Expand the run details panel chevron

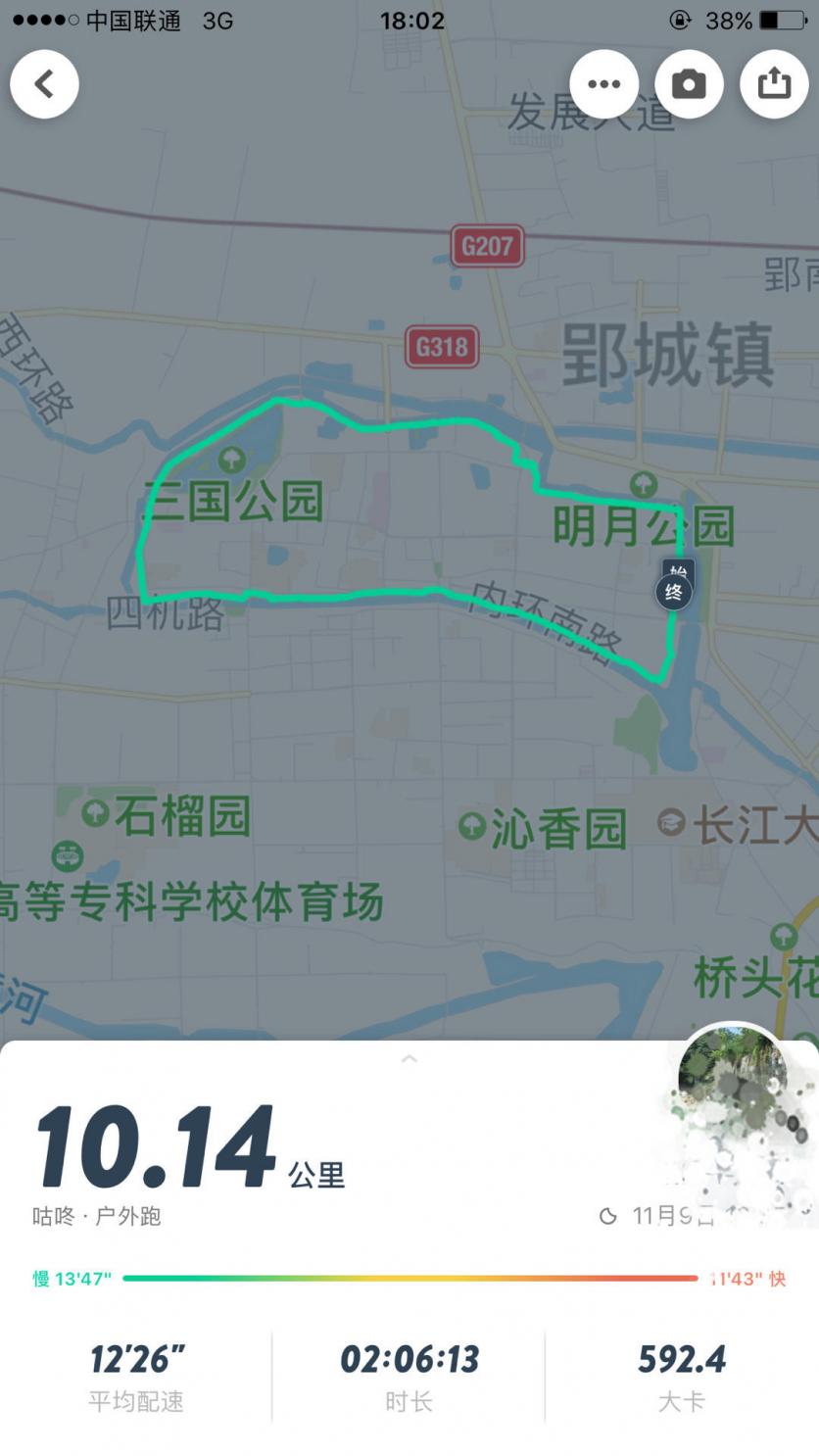click(409, 1059)
